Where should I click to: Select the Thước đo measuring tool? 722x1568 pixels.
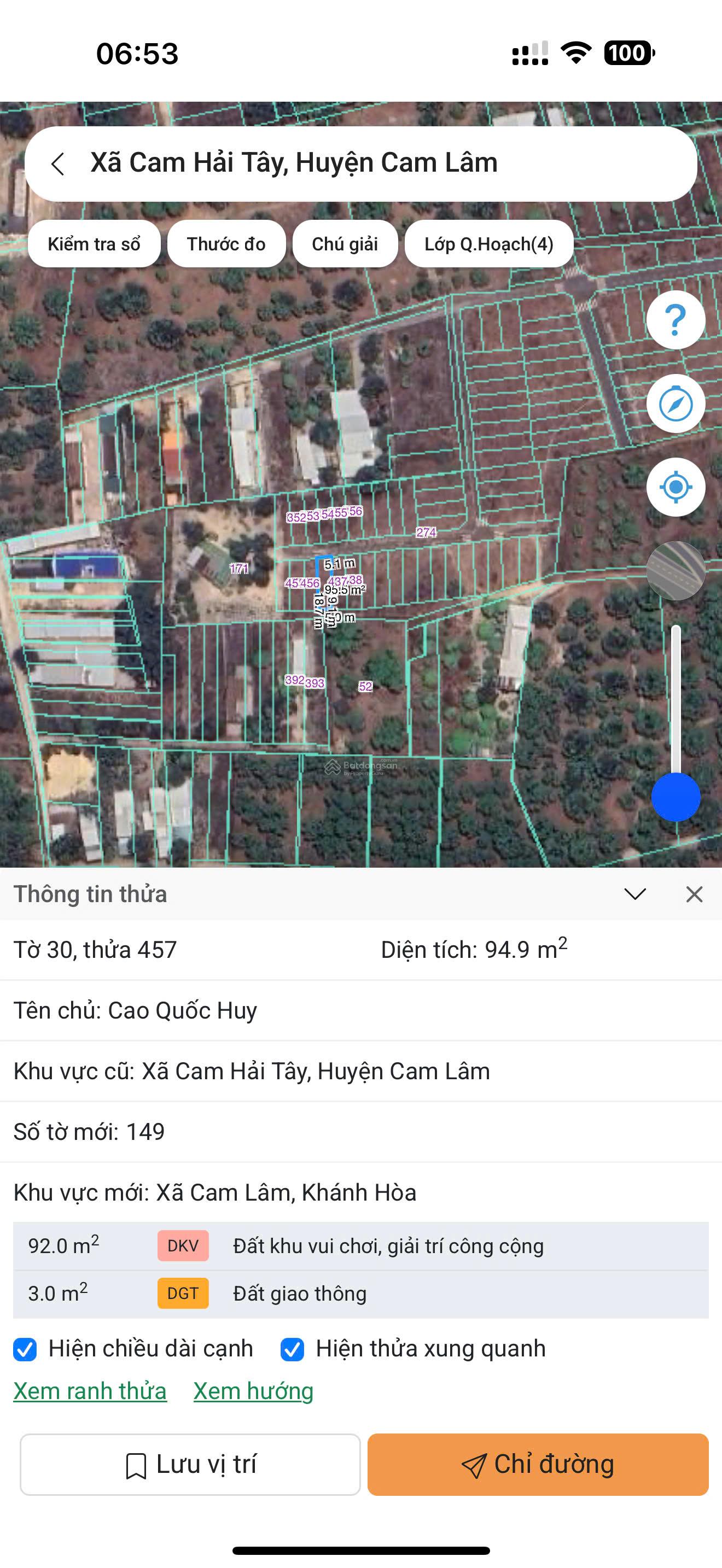click(x=227, y=243)
